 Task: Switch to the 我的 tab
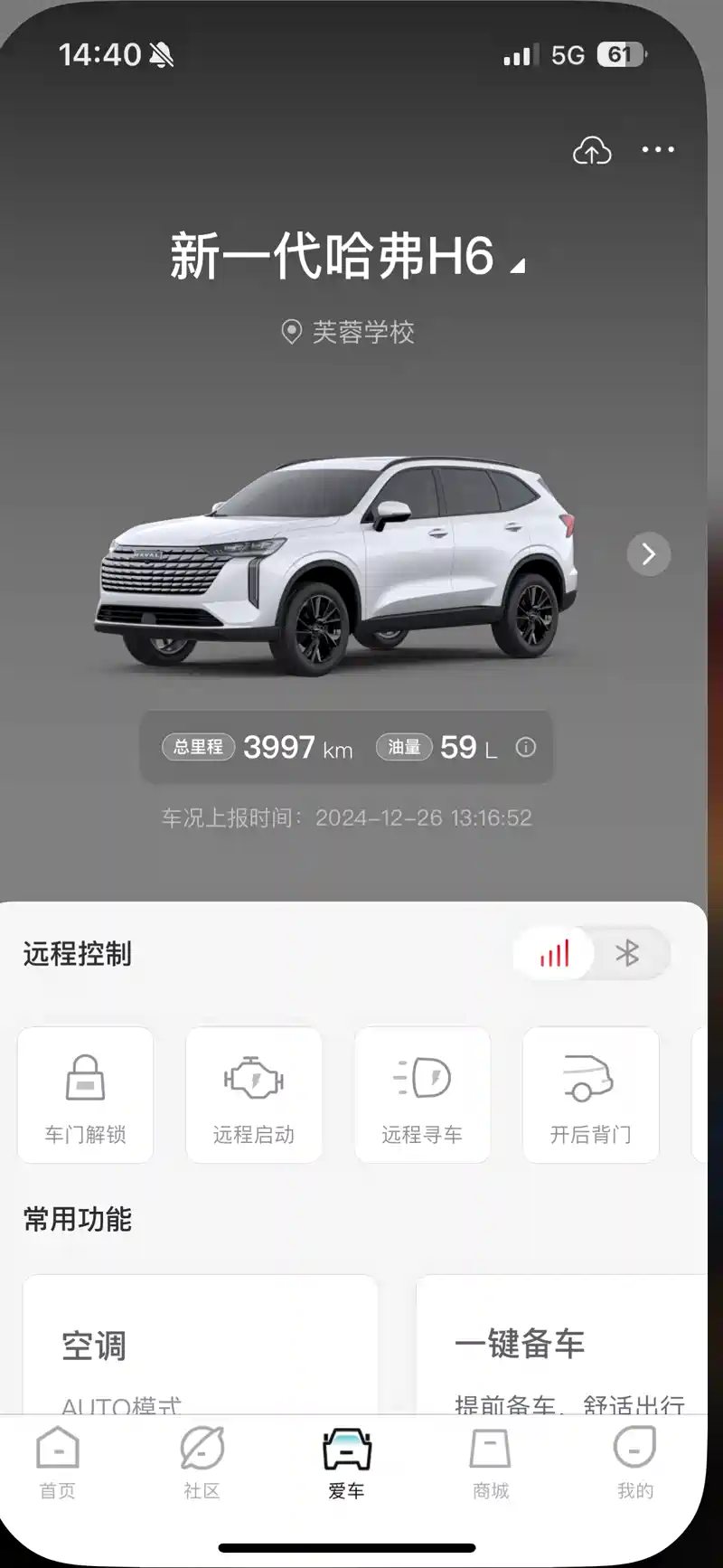click(x=634, y=1463)
